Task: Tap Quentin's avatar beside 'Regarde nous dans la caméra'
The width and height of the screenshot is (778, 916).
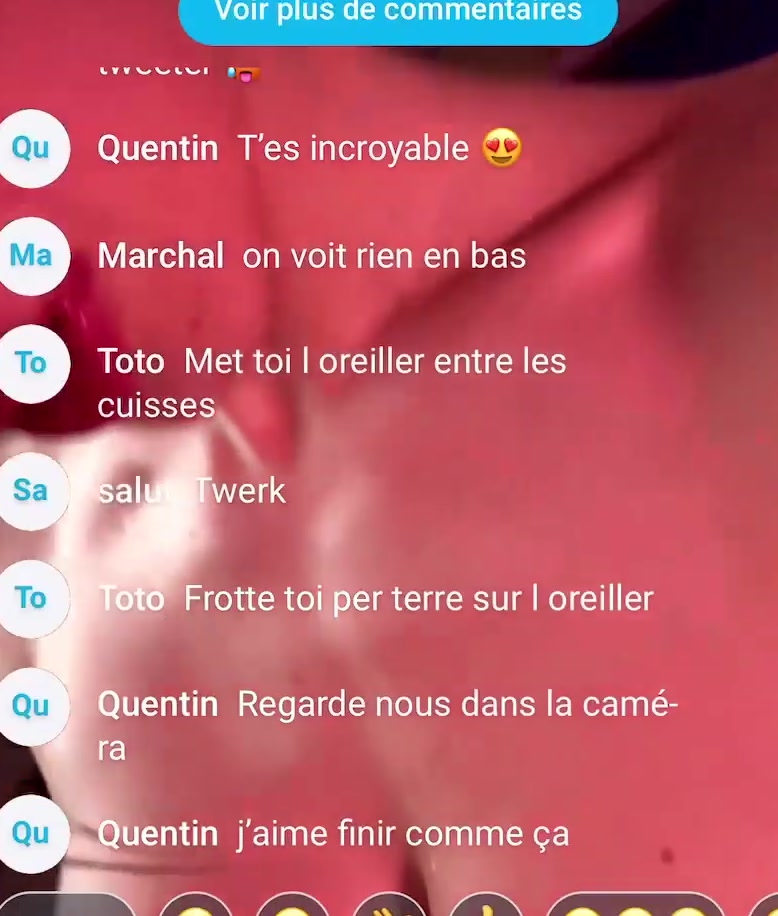Action: click(x=30, y=705)
